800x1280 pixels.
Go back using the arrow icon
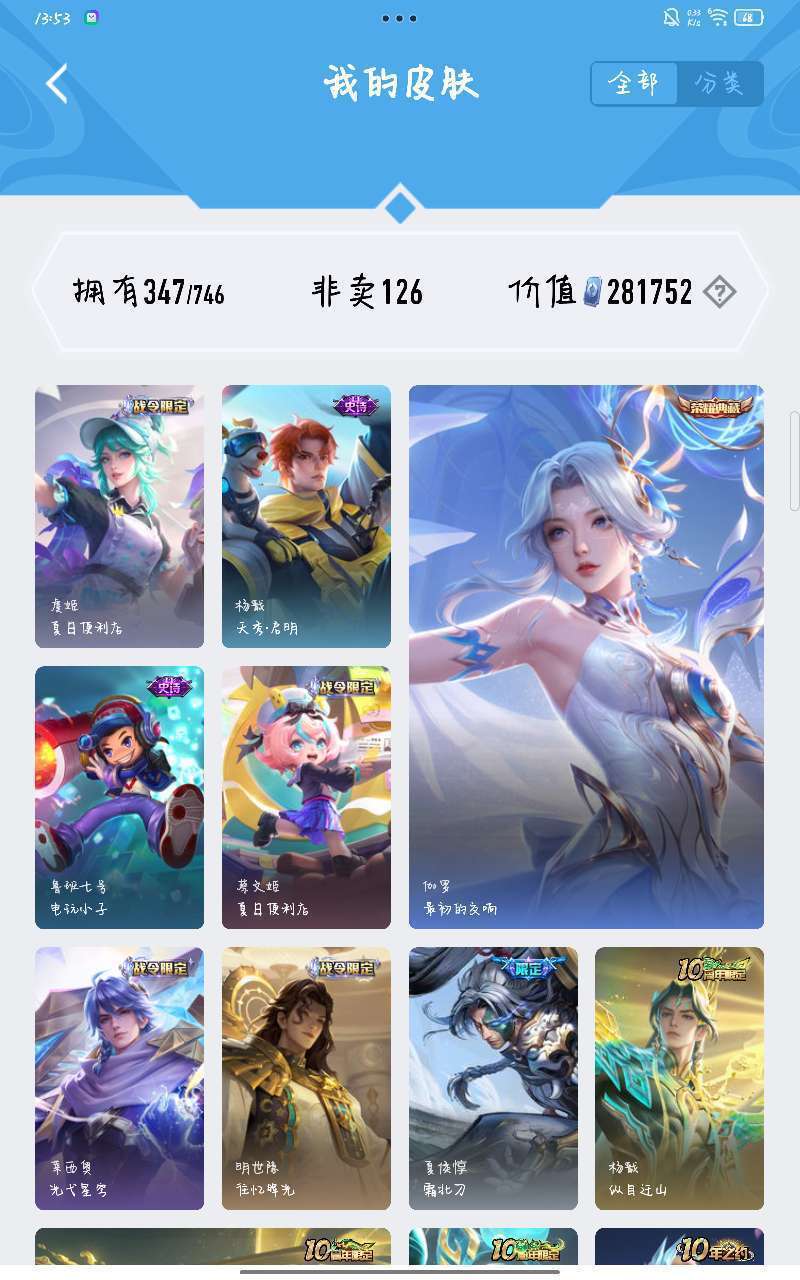tap(57, 84)
